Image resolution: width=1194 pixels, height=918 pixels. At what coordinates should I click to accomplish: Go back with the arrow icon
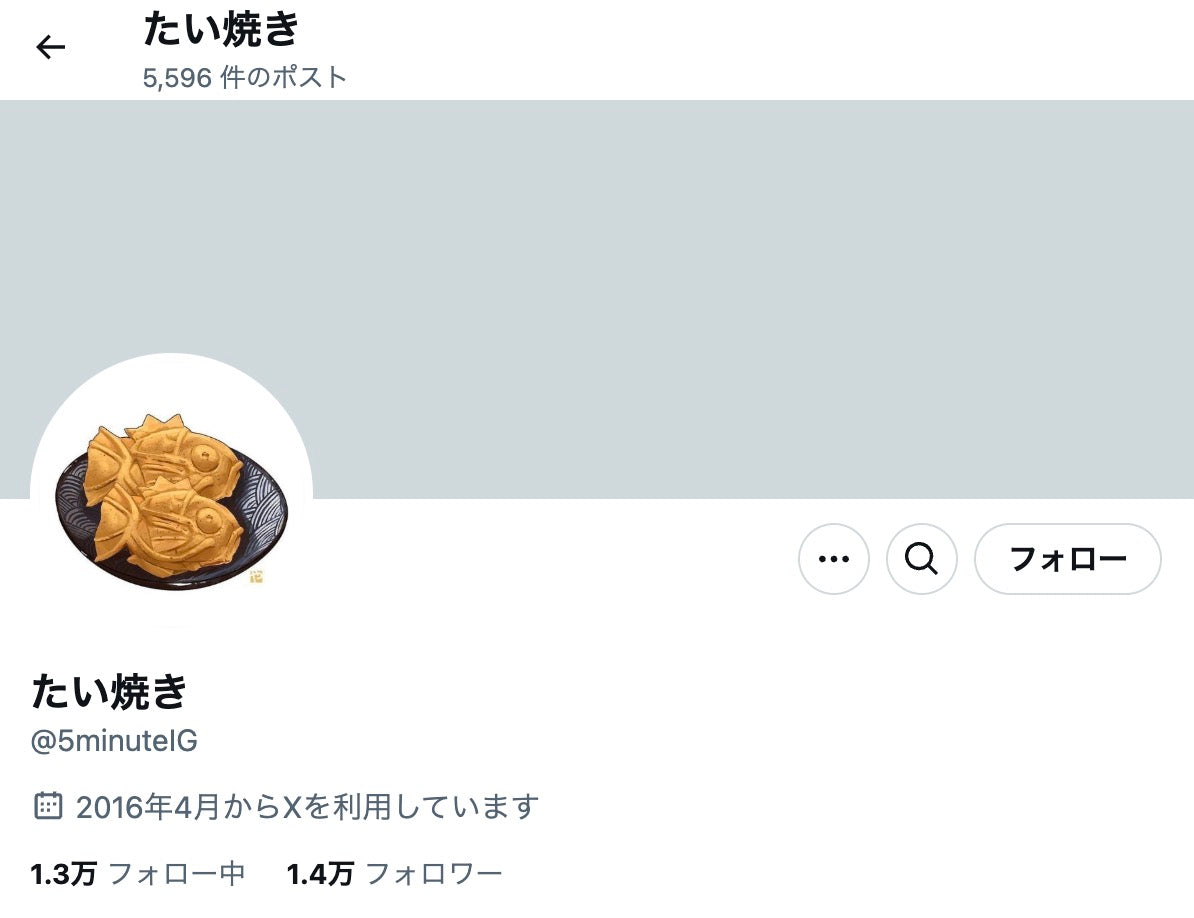(x=50, y=47)
